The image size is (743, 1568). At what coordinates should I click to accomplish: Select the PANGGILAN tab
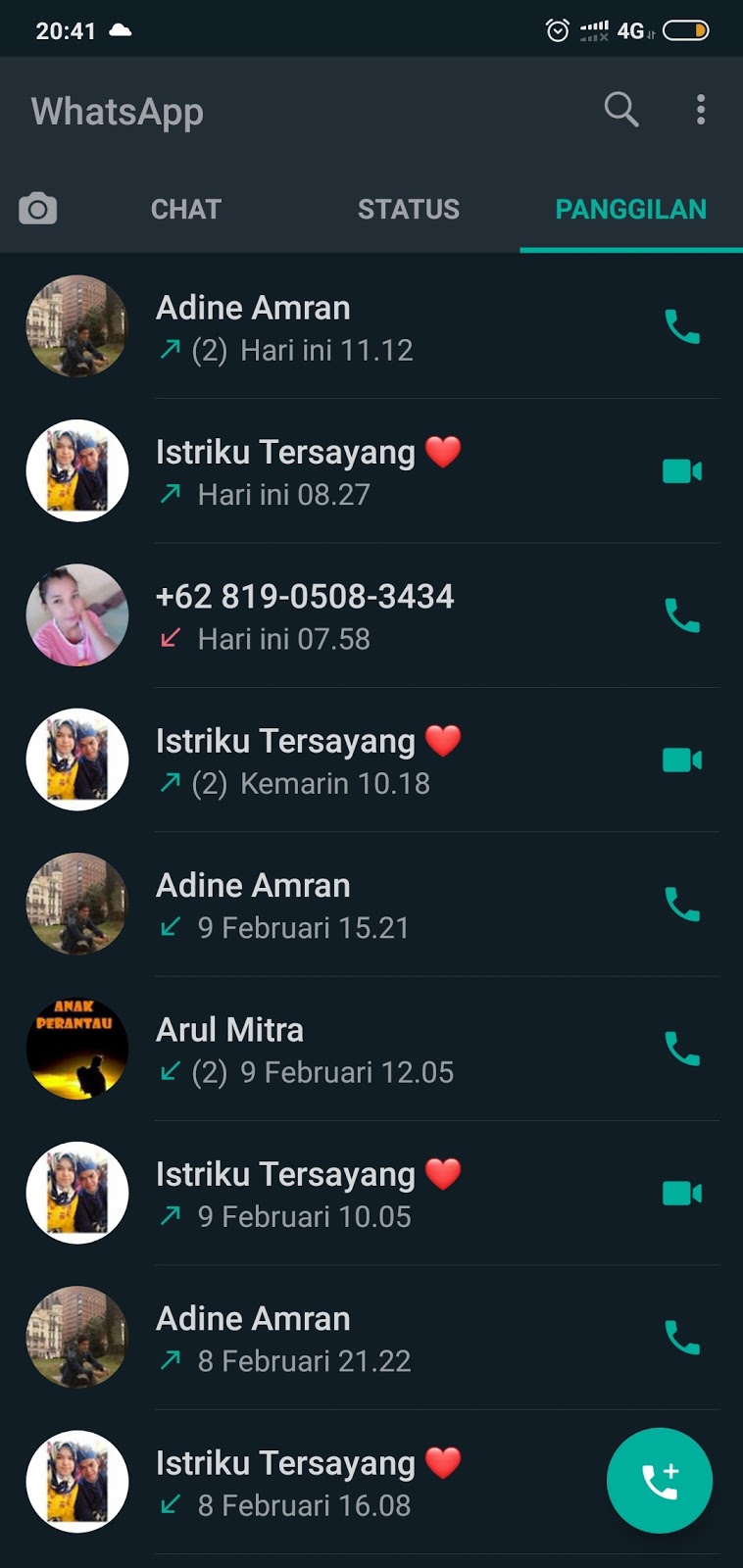pyautogui.click(x=630, y=209)
